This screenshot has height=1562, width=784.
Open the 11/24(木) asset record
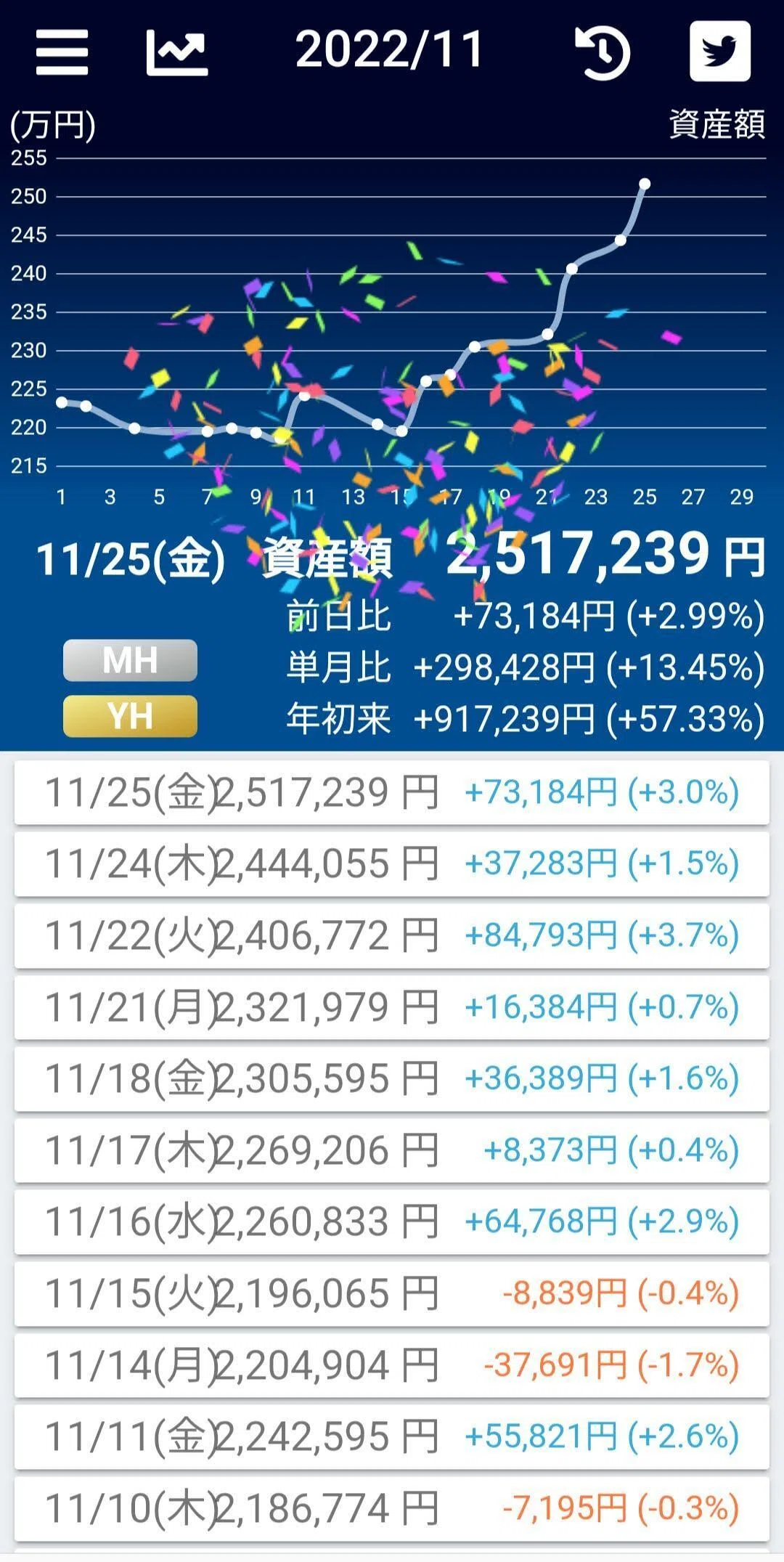392,864
